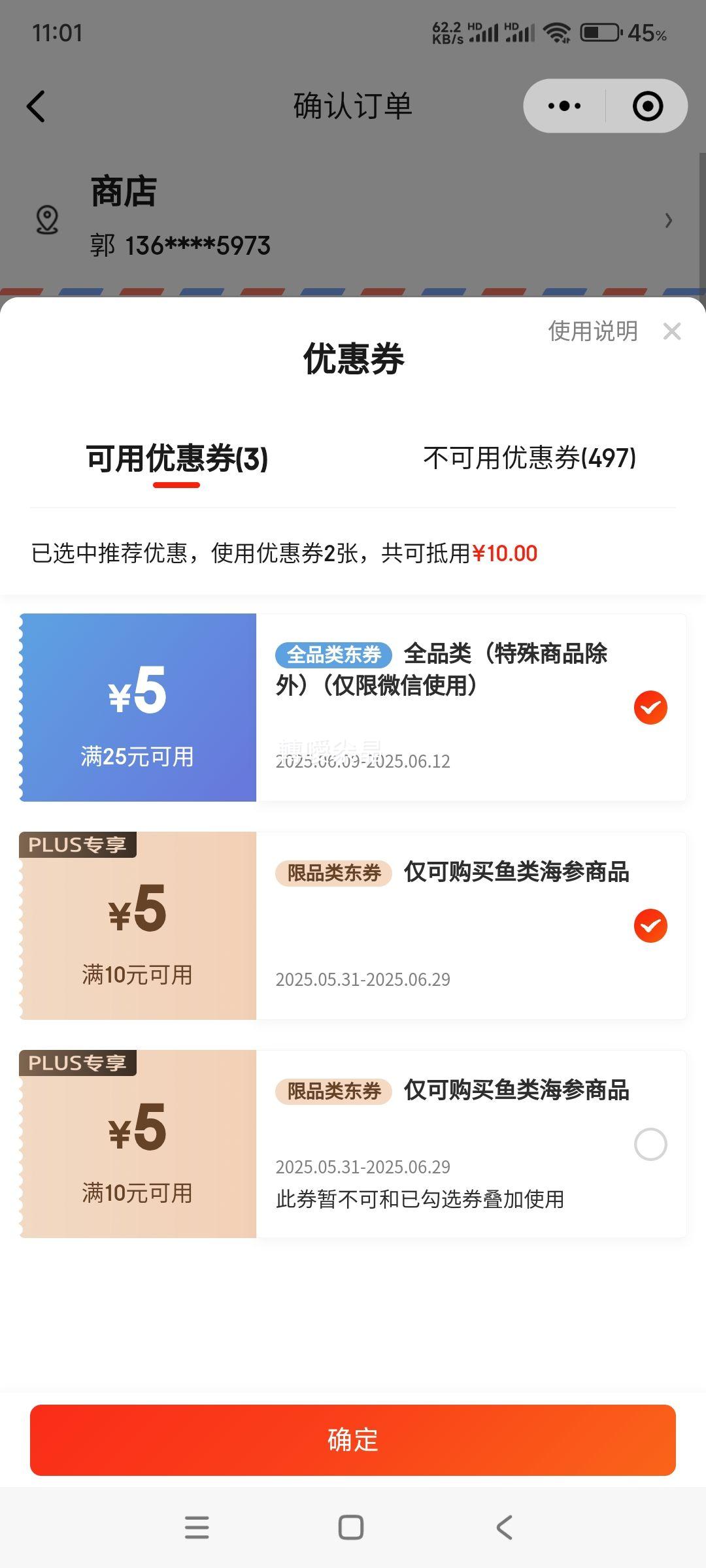Tap the system home button
The width and height of the screenshot is (706, 1568).
(x=351, y=1527)
